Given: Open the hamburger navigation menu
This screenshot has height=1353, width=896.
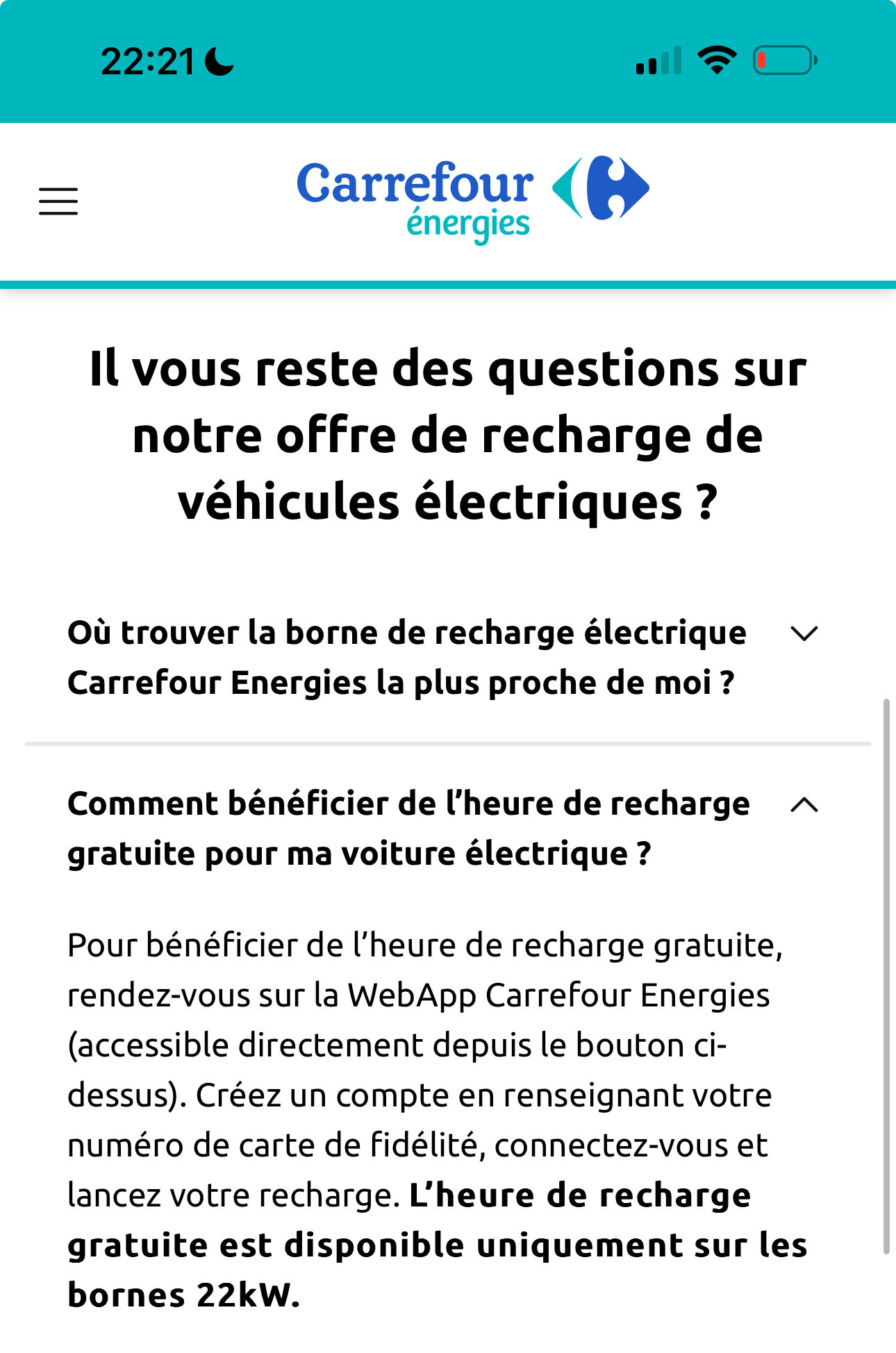Looking at the screenshot, I should pyautogui.click(x=58, y=201).
